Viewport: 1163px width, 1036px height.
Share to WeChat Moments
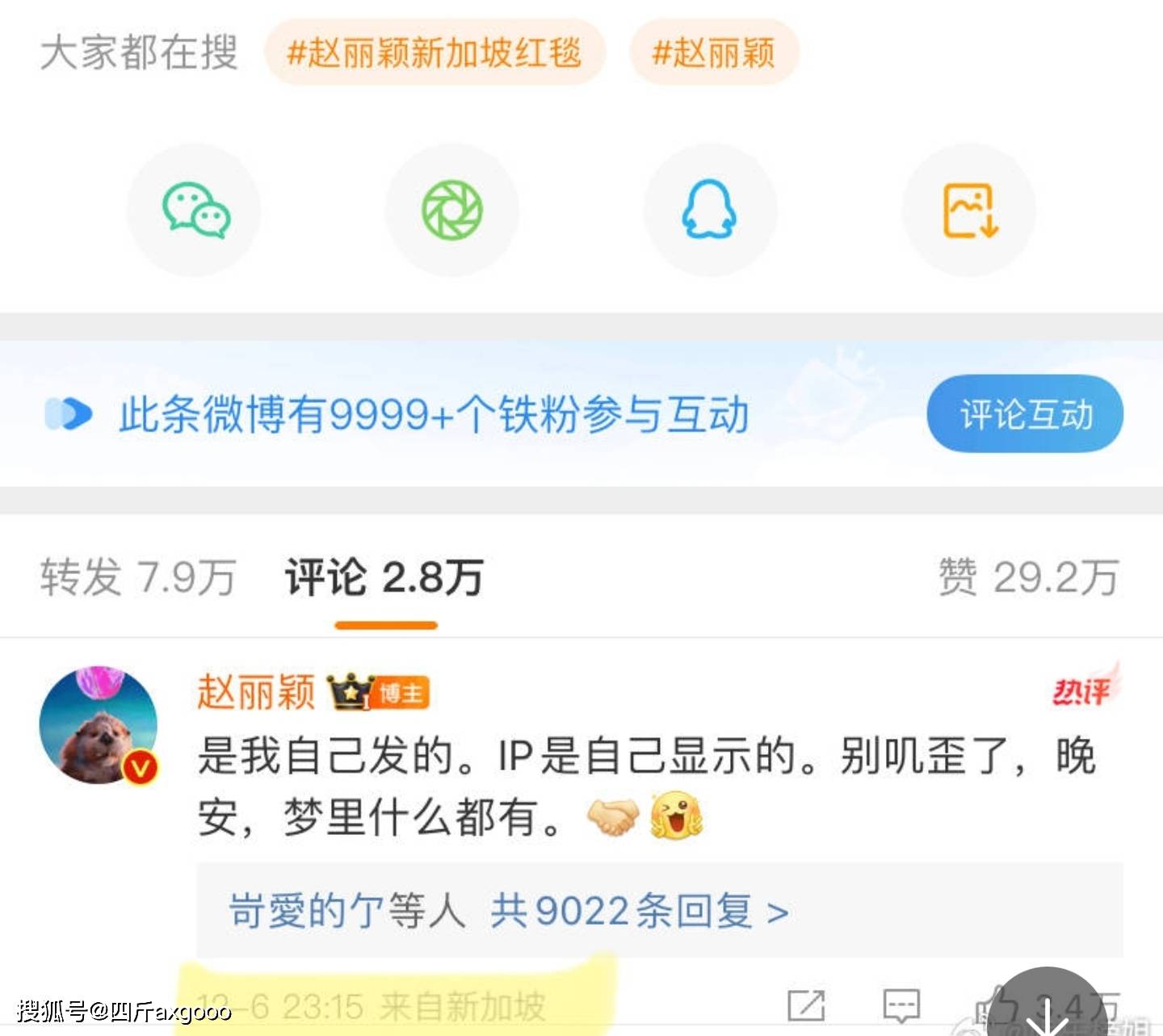(x=452, y=211)
